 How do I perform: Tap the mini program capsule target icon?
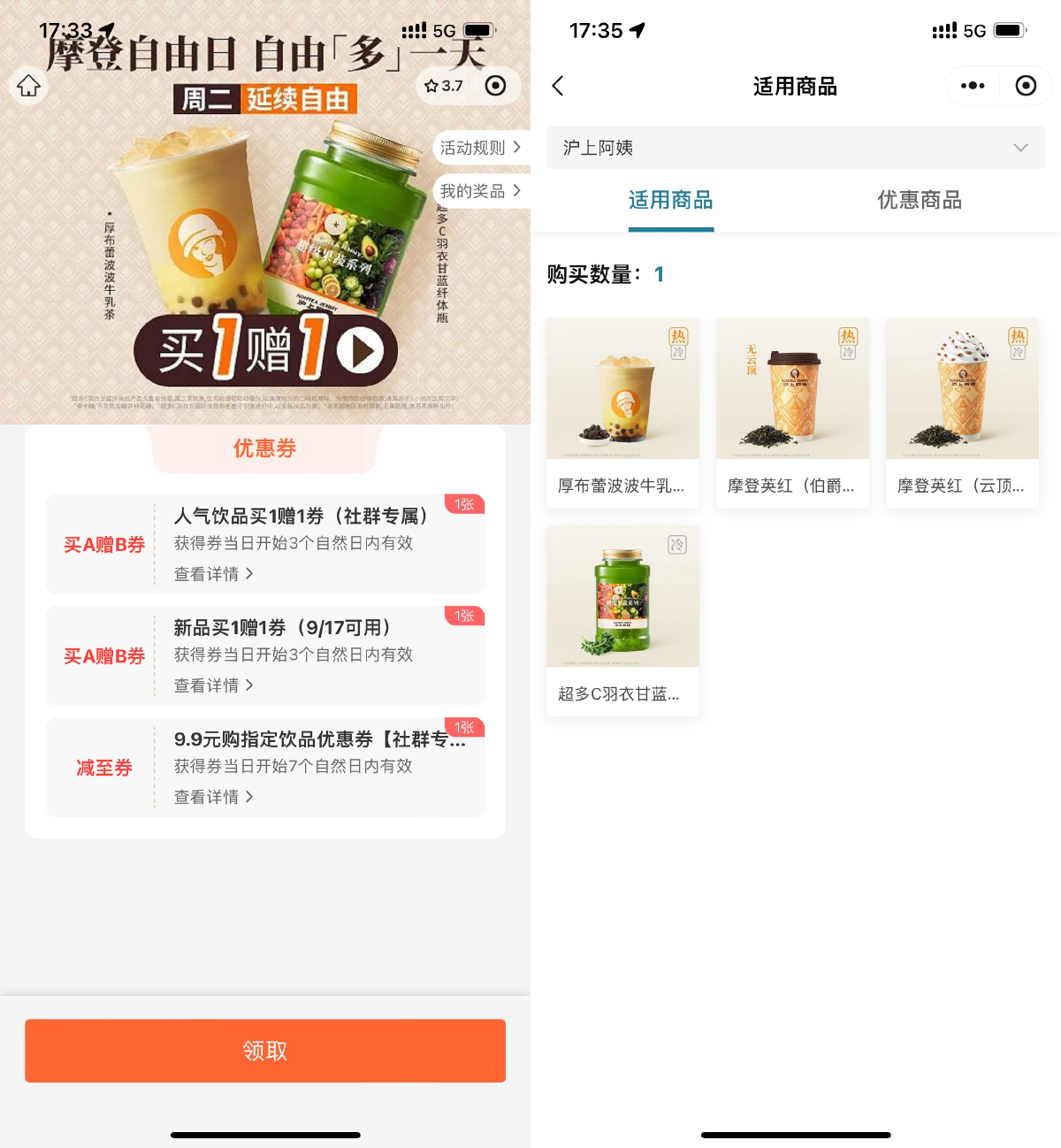[494, 86]
